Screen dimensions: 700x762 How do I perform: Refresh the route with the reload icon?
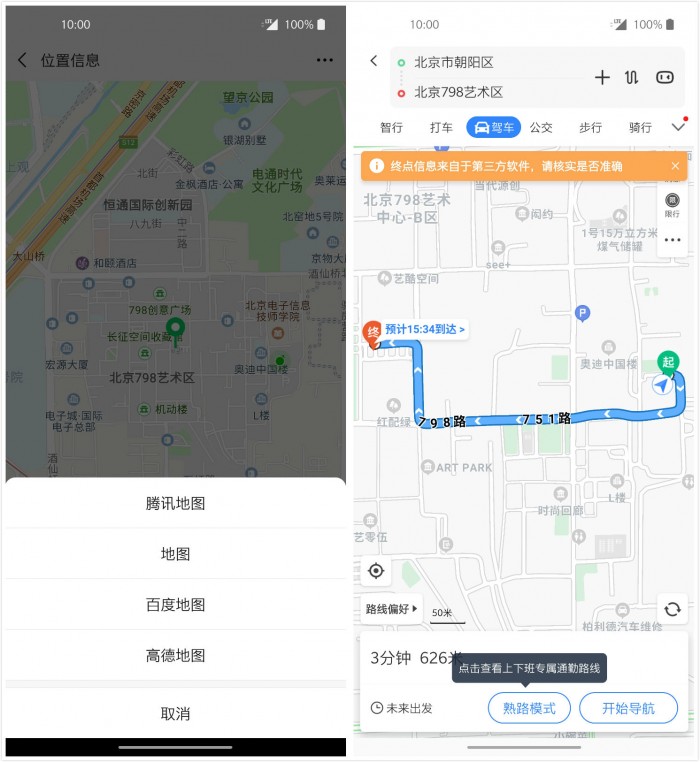[672, 608]
